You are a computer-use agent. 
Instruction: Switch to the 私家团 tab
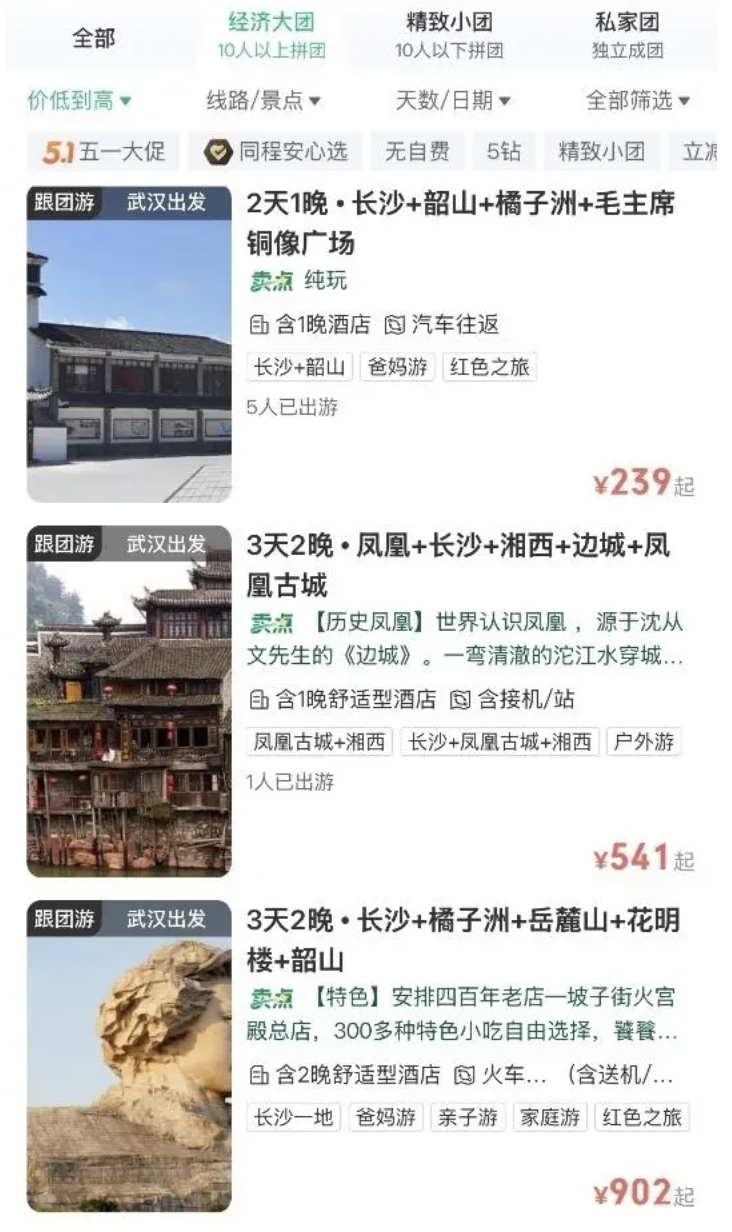[627, 35]
